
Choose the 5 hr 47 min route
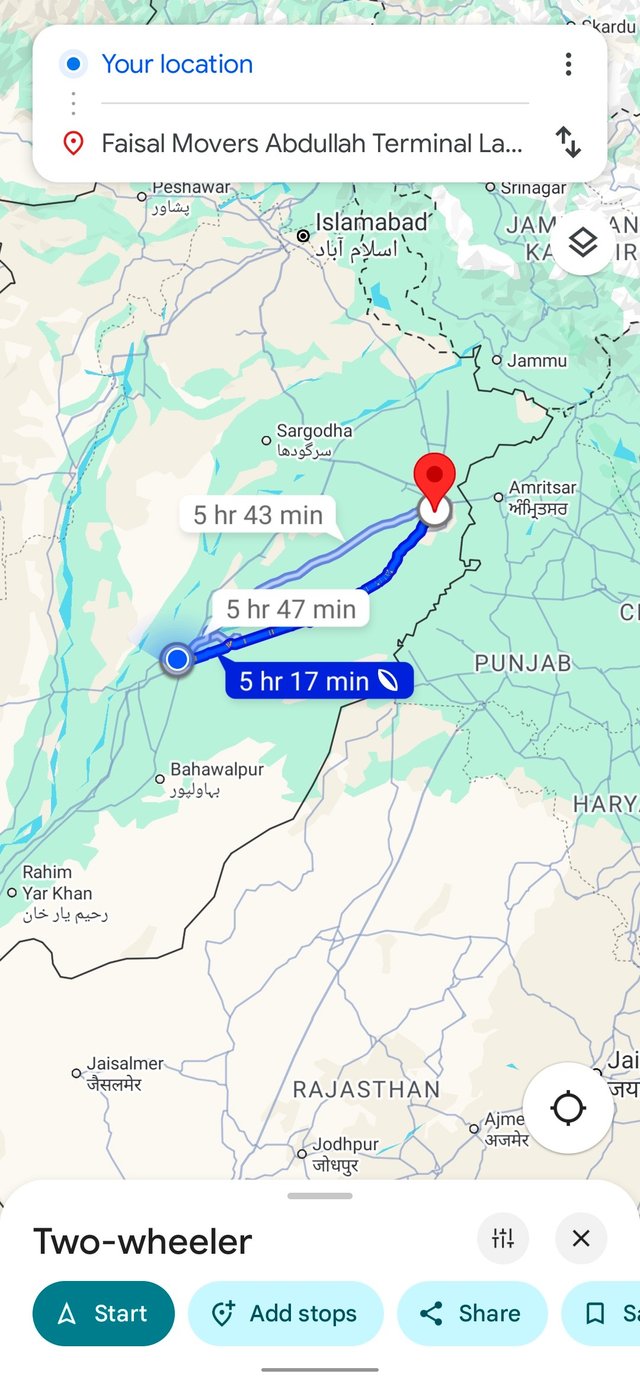[290, 608]
